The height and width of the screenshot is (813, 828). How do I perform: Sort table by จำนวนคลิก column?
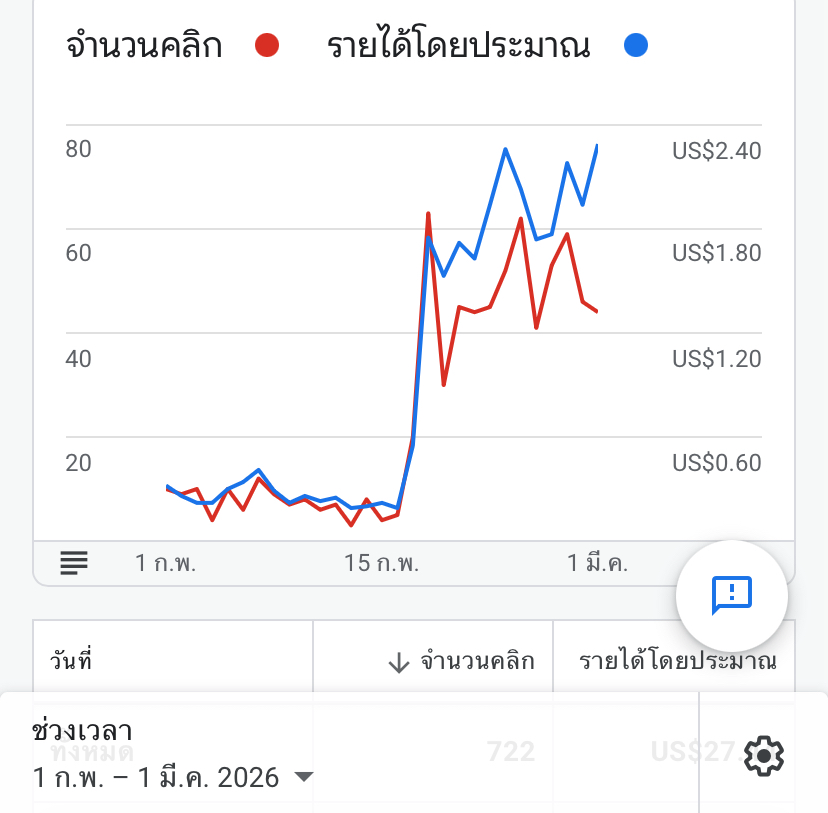click(461, 661)
